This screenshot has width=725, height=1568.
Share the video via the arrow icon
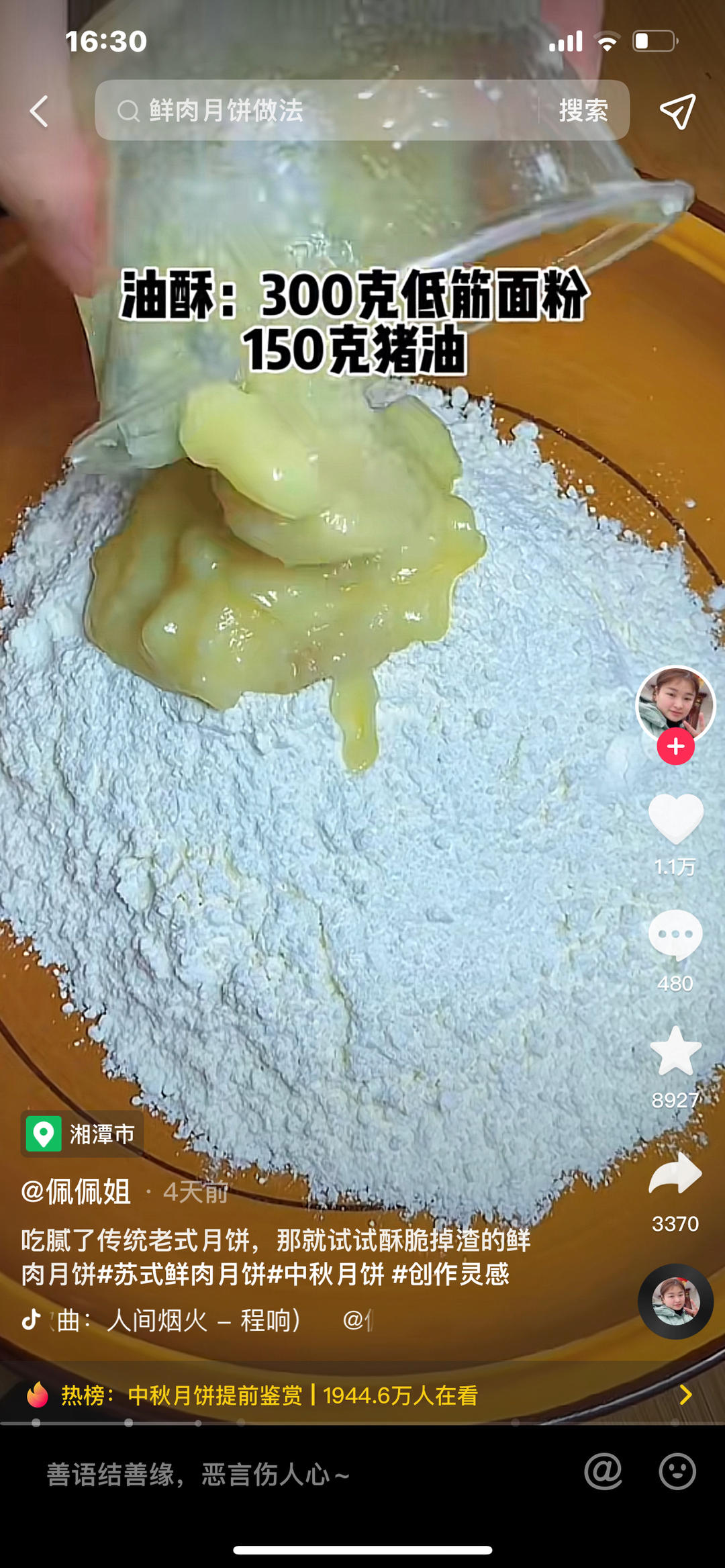[675, 1174]
